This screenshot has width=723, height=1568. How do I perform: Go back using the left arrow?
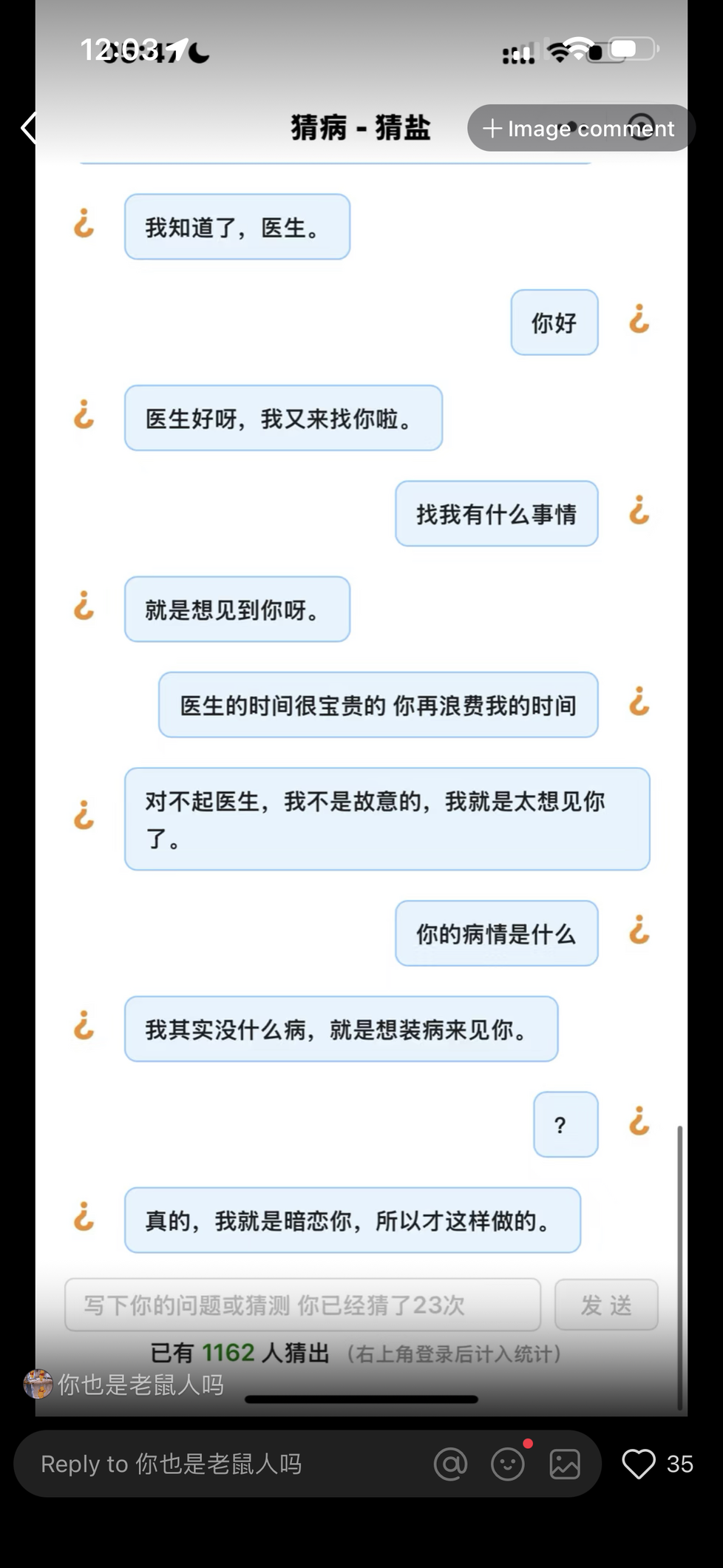[x=28, y=128]
